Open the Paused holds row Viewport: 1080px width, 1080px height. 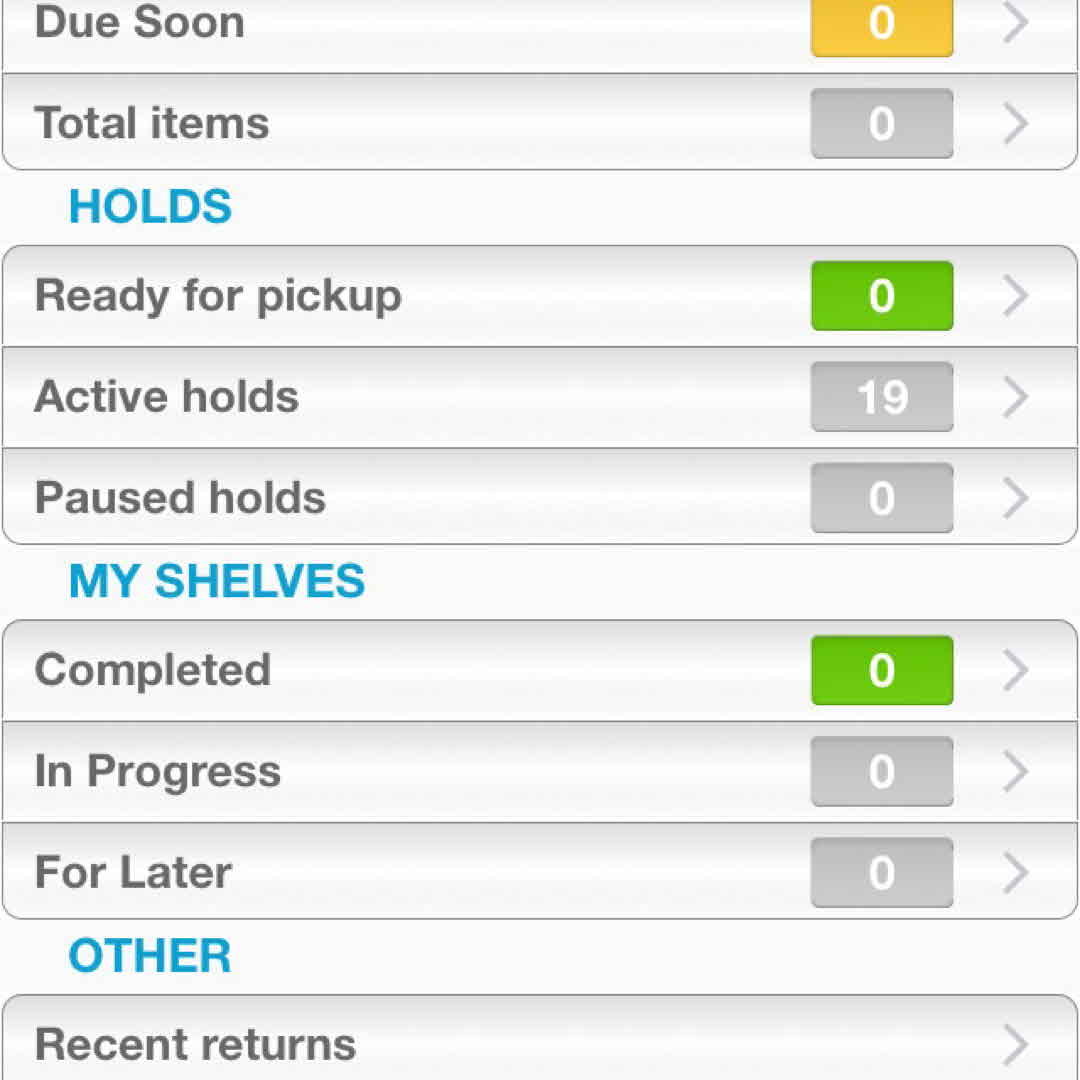point(540,497)
